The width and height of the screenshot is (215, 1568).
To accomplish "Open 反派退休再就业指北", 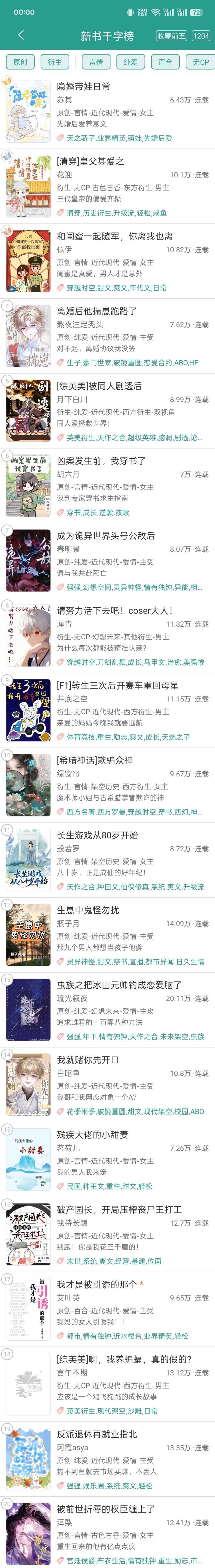I will [x=97, y=1434].
